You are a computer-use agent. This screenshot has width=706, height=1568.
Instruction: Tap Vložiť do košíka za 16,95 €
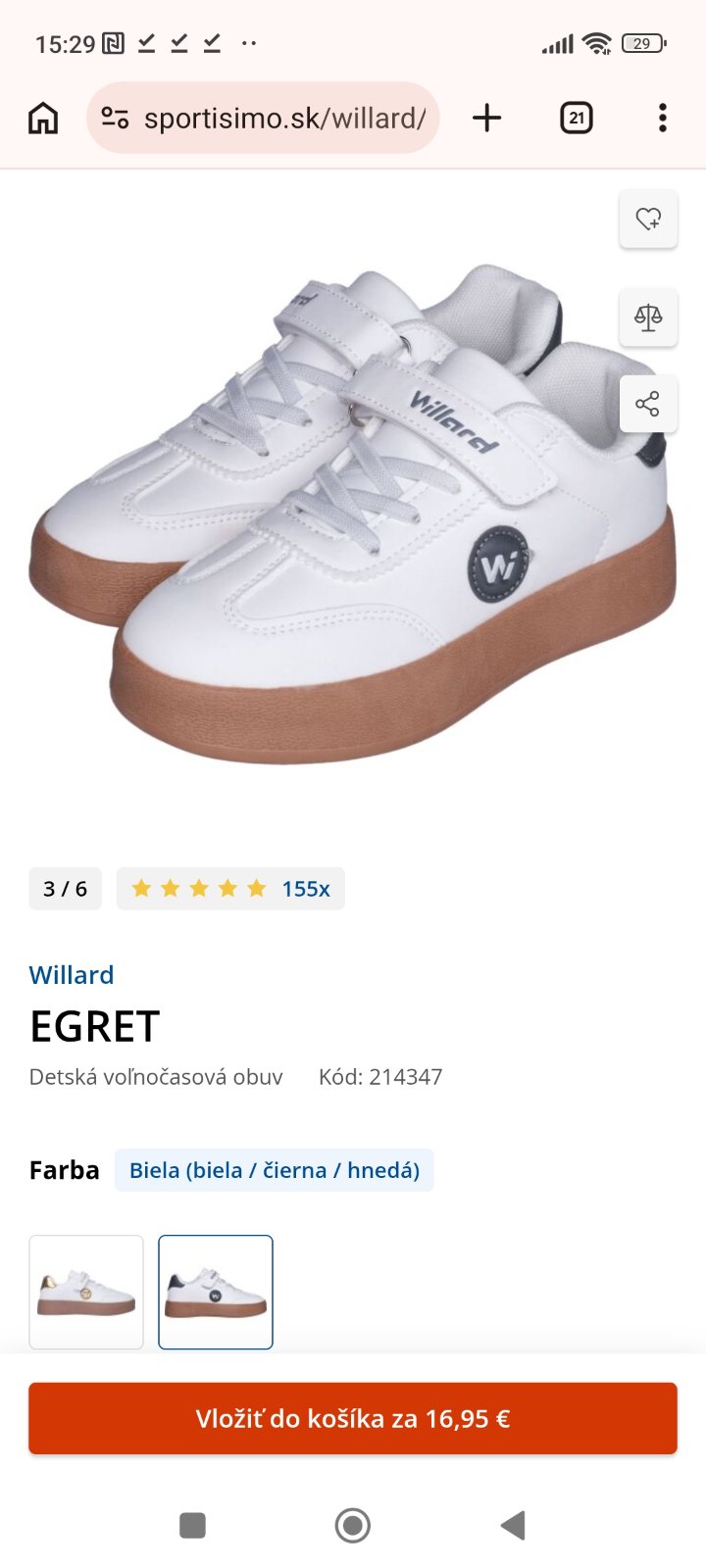(353, 1418)
